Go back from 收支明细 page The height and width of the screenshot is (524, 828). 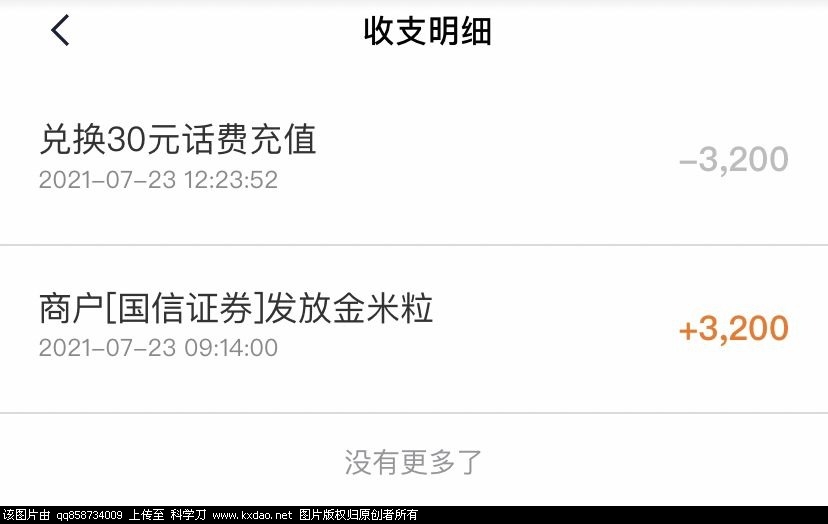pyautogui.click(x=61, y=31)
